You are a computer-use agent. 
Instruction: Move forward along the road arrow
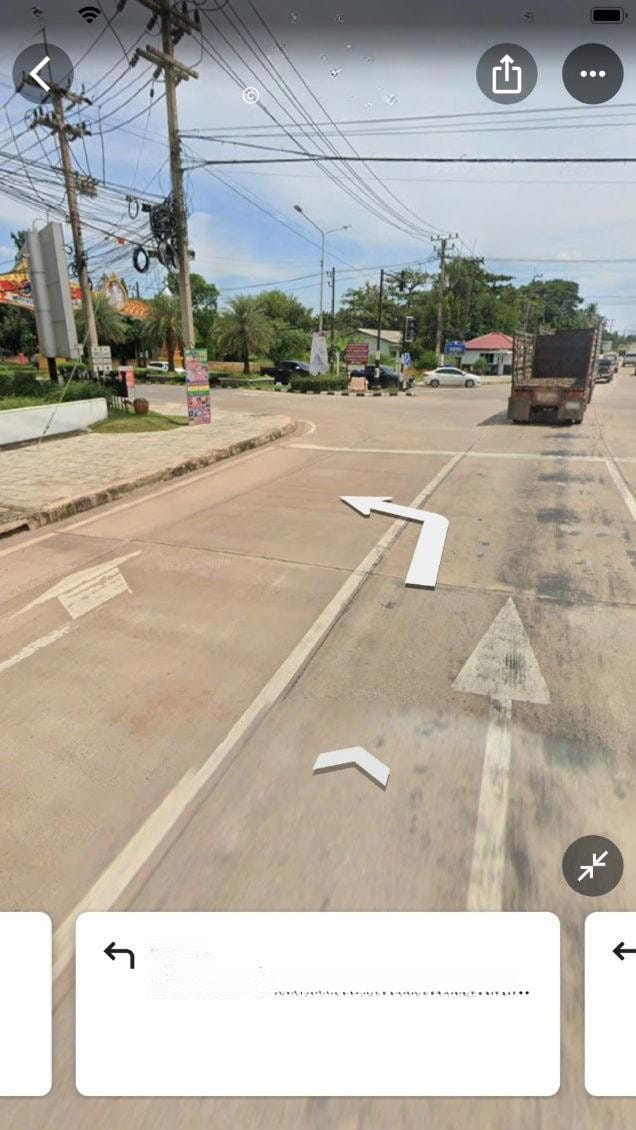(351, 764)
